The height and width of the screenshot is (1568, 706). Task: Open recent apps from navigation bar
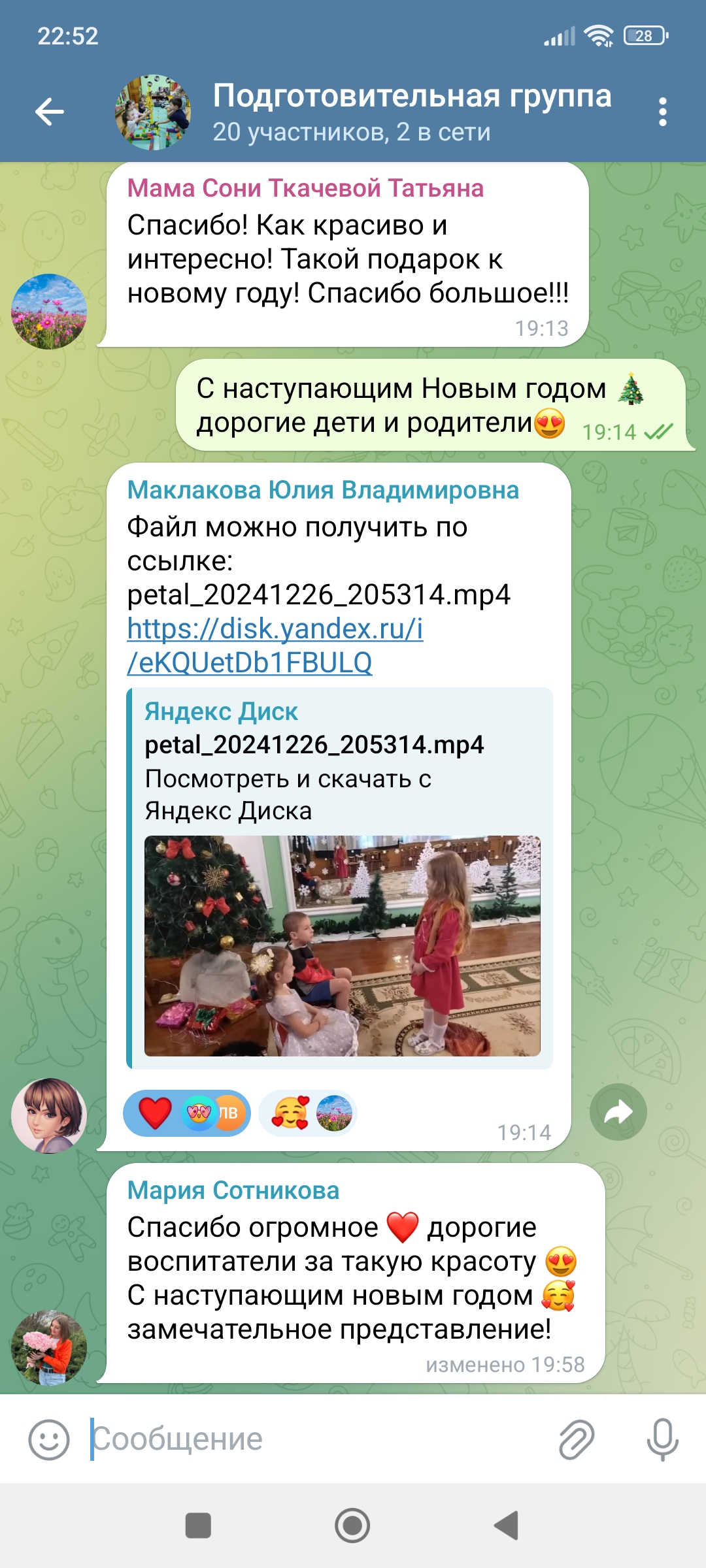tap(198, 1526)
